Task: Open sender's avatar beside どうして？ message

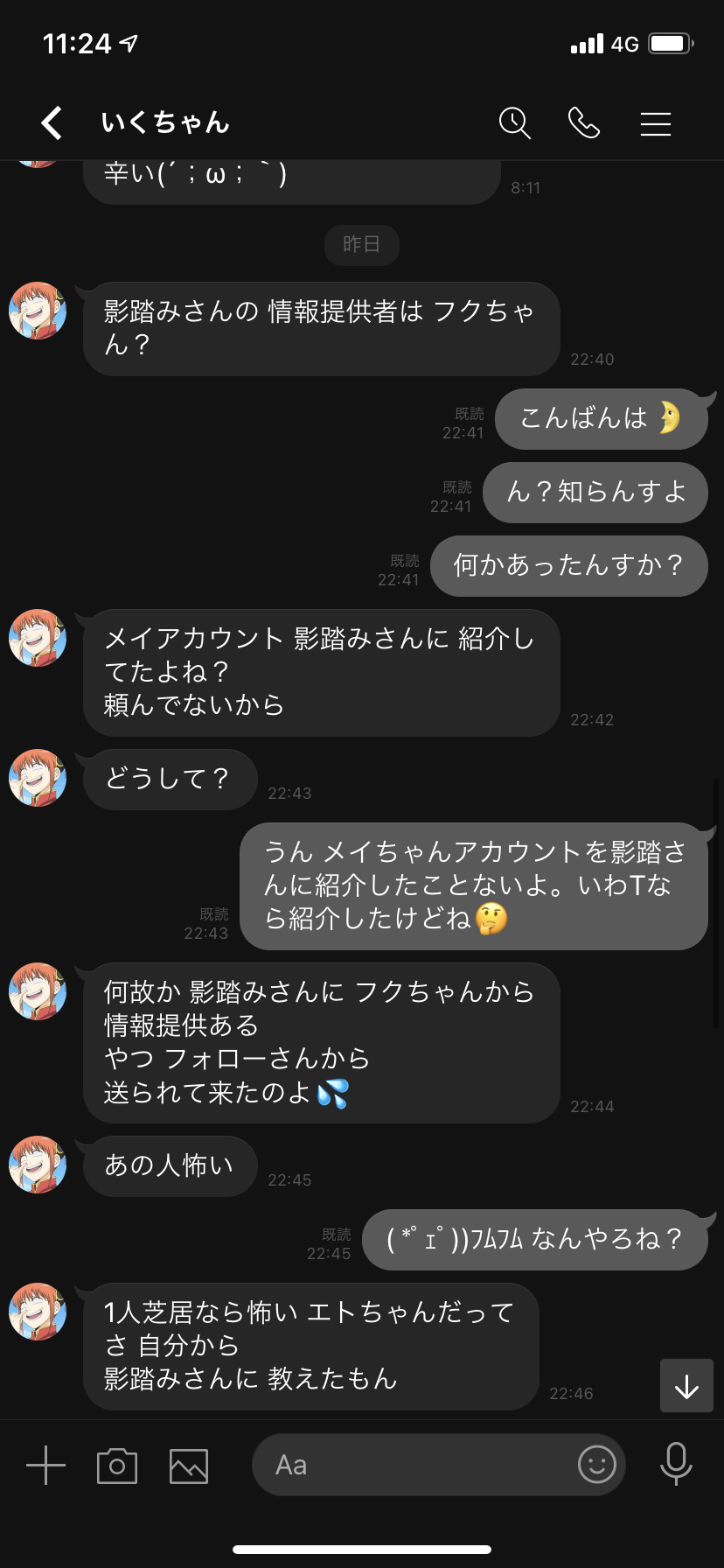Action: tap(38, 778)
